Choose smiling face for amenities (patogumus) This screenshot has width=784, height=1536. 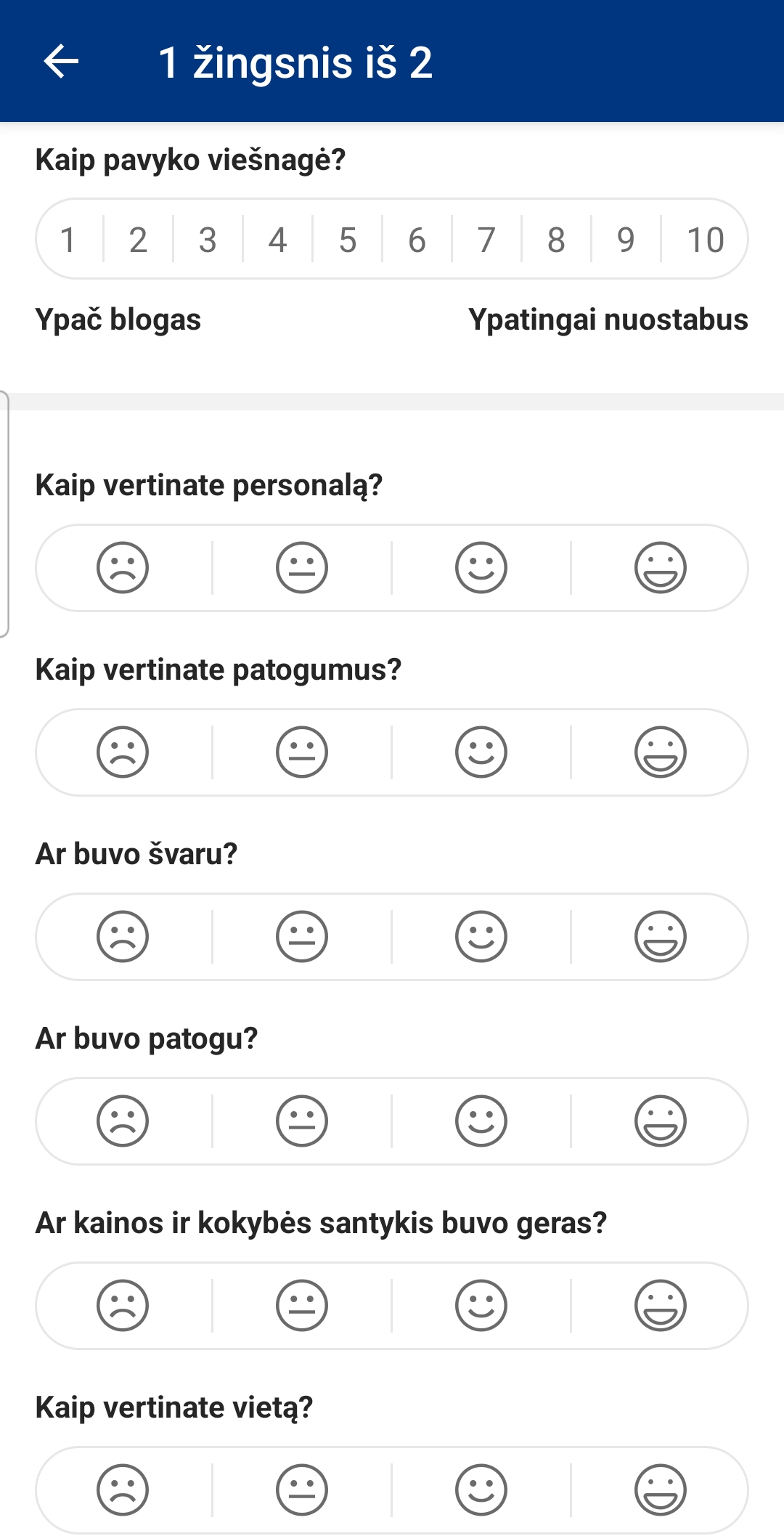click(x=481, y=752)
